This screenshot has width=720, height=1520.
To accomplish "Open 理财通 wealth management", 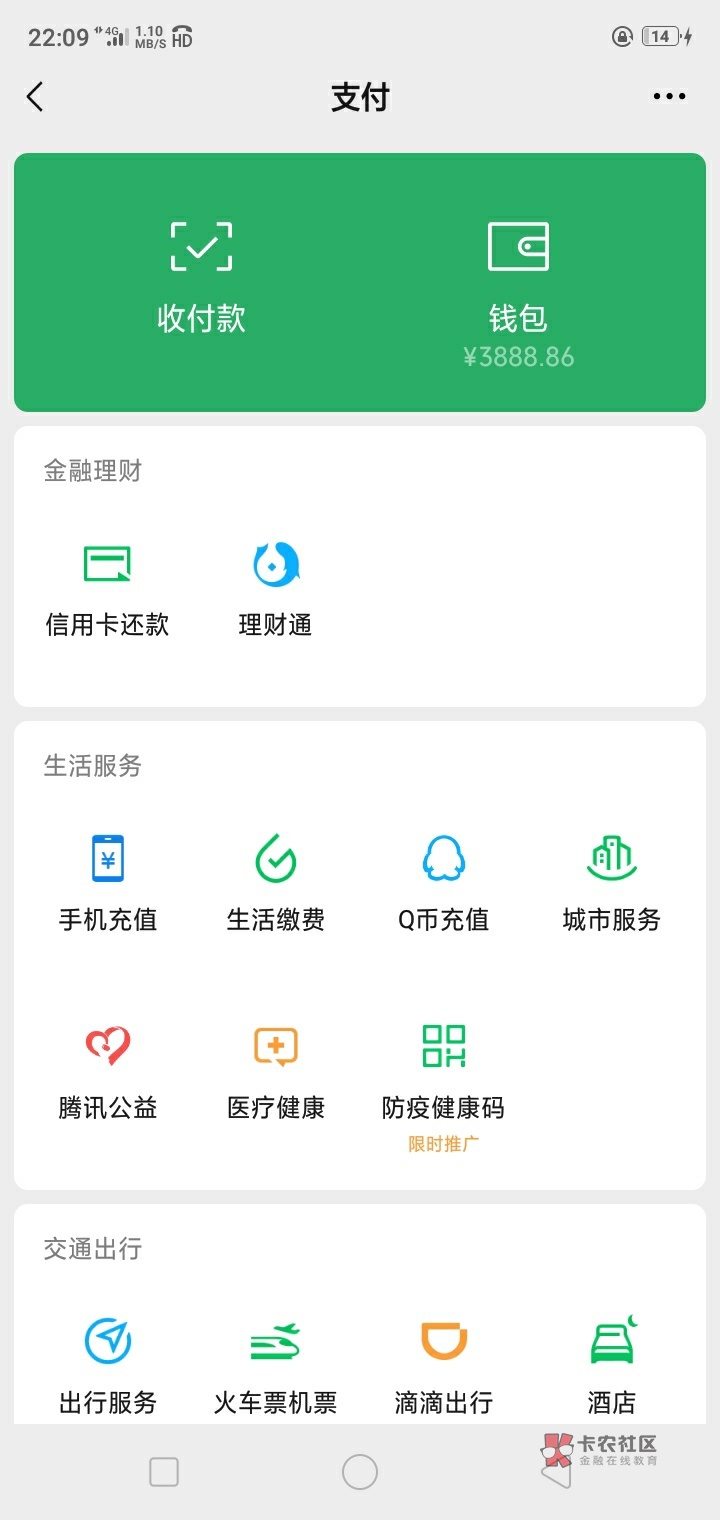I will 275,591.
